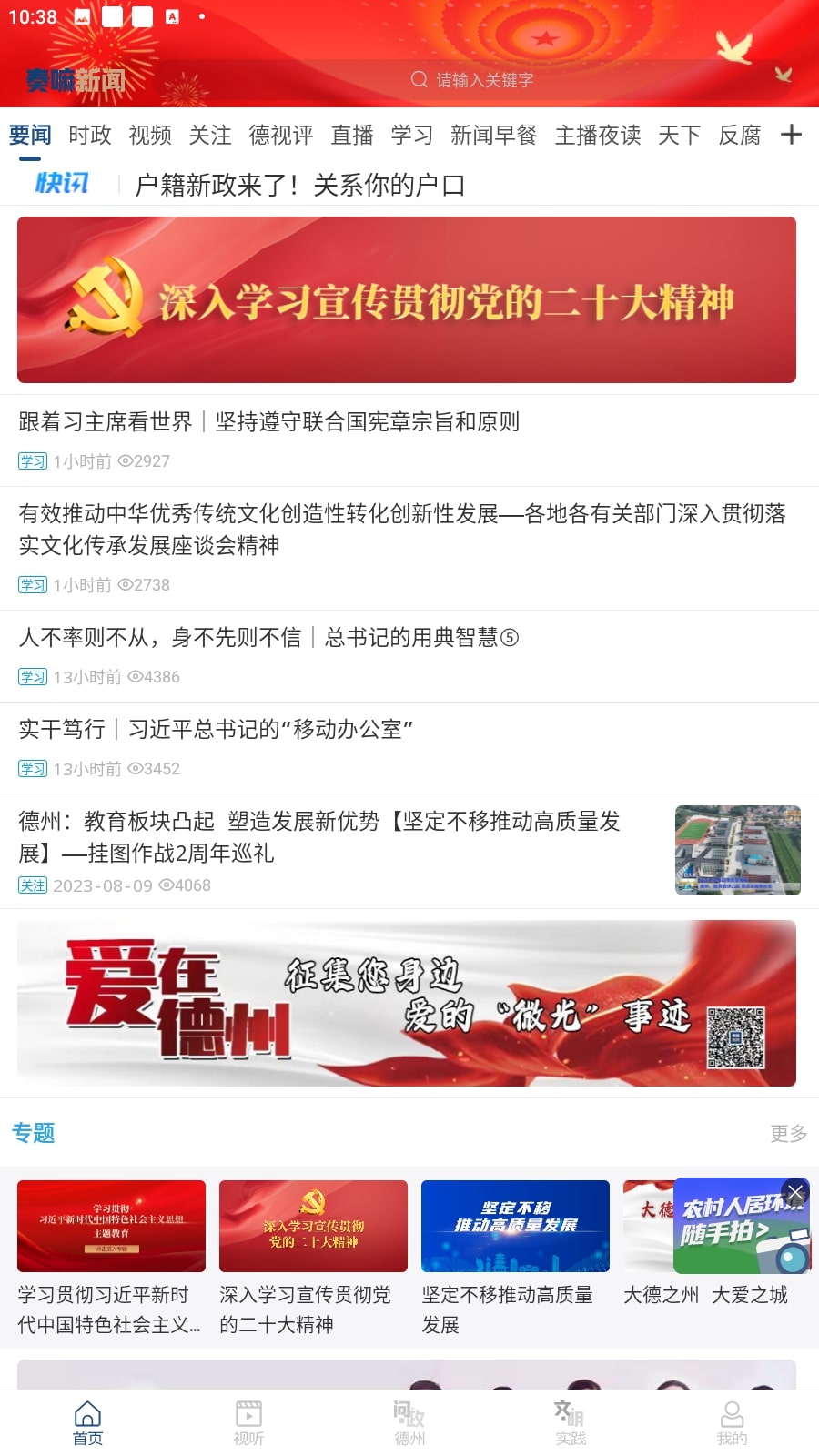This screenshot has width=819, height=1456.
Task: Open the 德州：教育板块凸起 article
Action: [x=318, y=837]
